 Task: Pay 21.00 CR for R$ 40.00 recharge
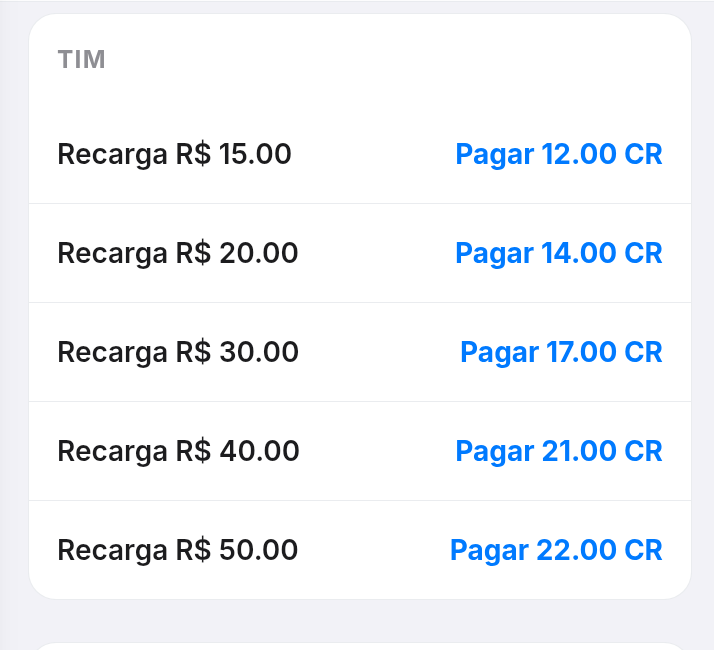pos(558,451)
